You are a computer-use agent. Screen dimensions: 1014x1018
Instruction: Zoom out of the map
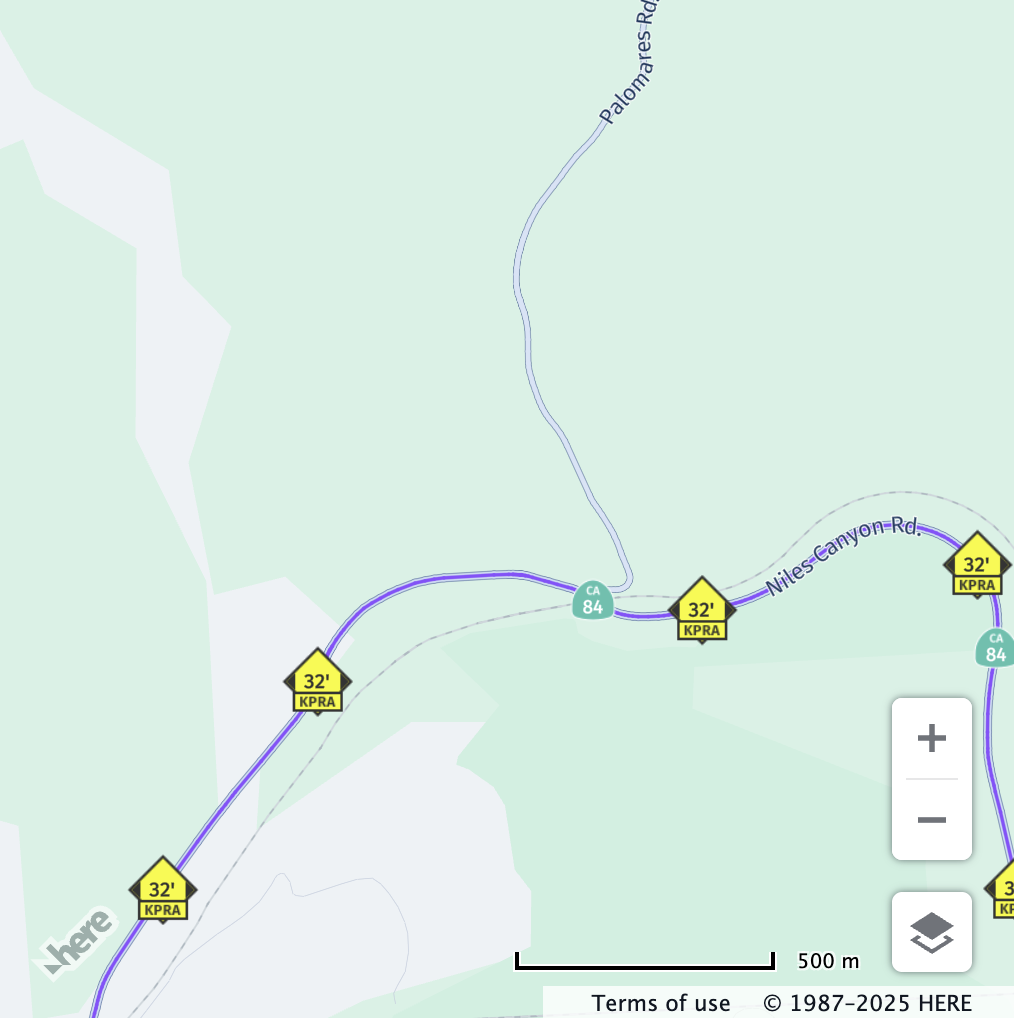point(931,820)
